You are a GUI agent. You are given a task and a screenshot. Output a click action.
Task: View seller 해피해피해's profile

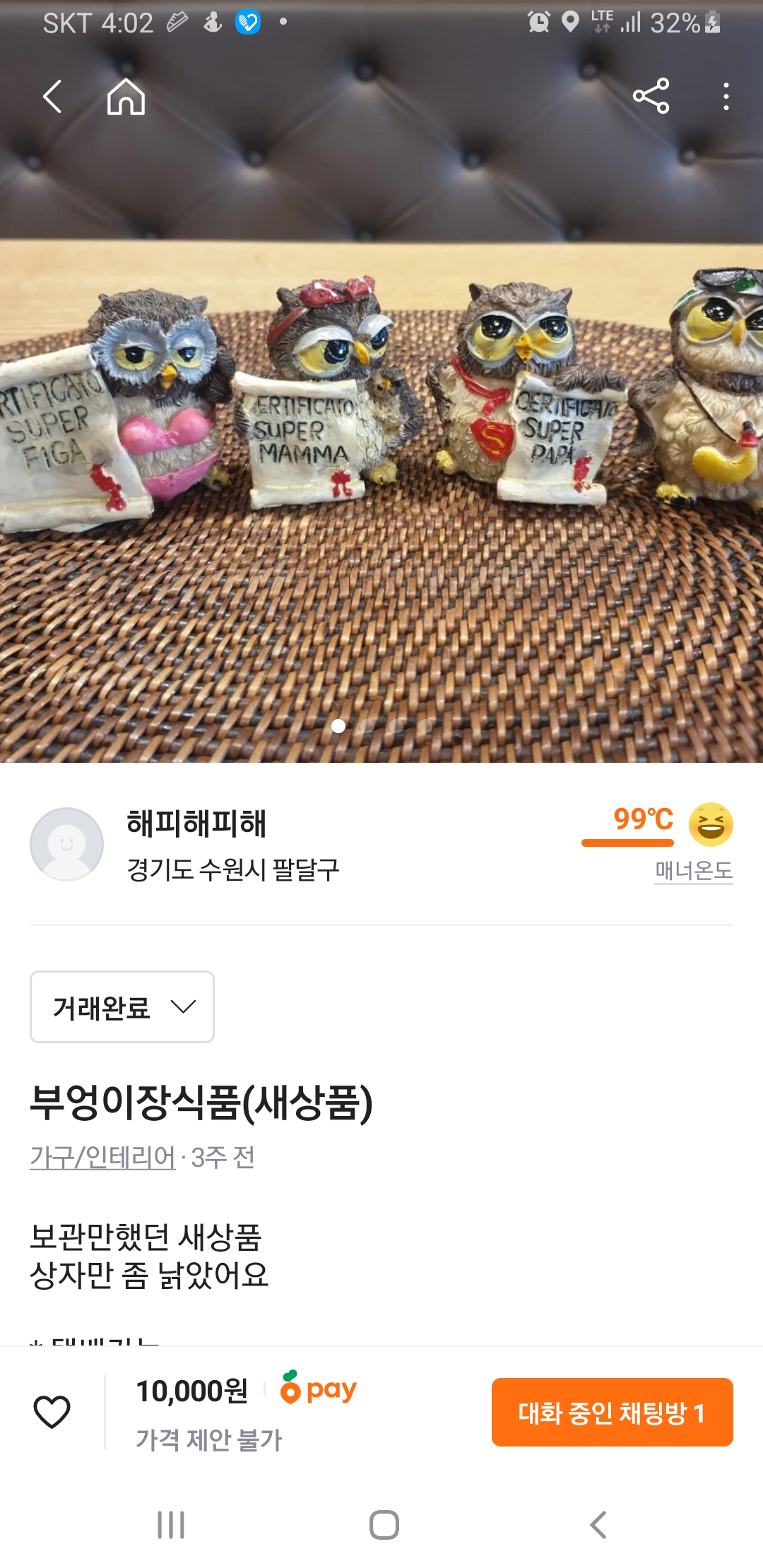(196, 824)
